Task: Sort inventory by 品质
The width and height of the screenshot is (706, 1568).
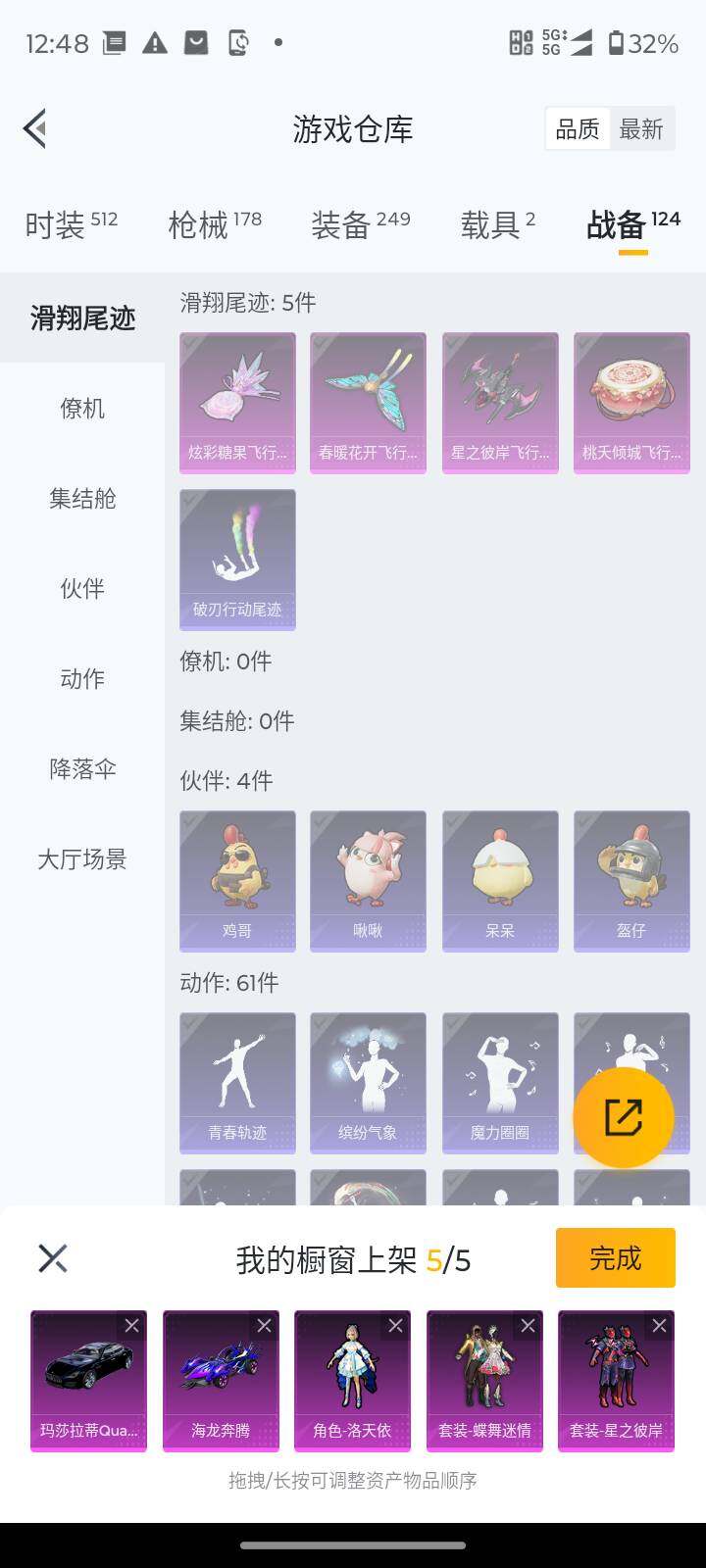Action: click(578, 128)
